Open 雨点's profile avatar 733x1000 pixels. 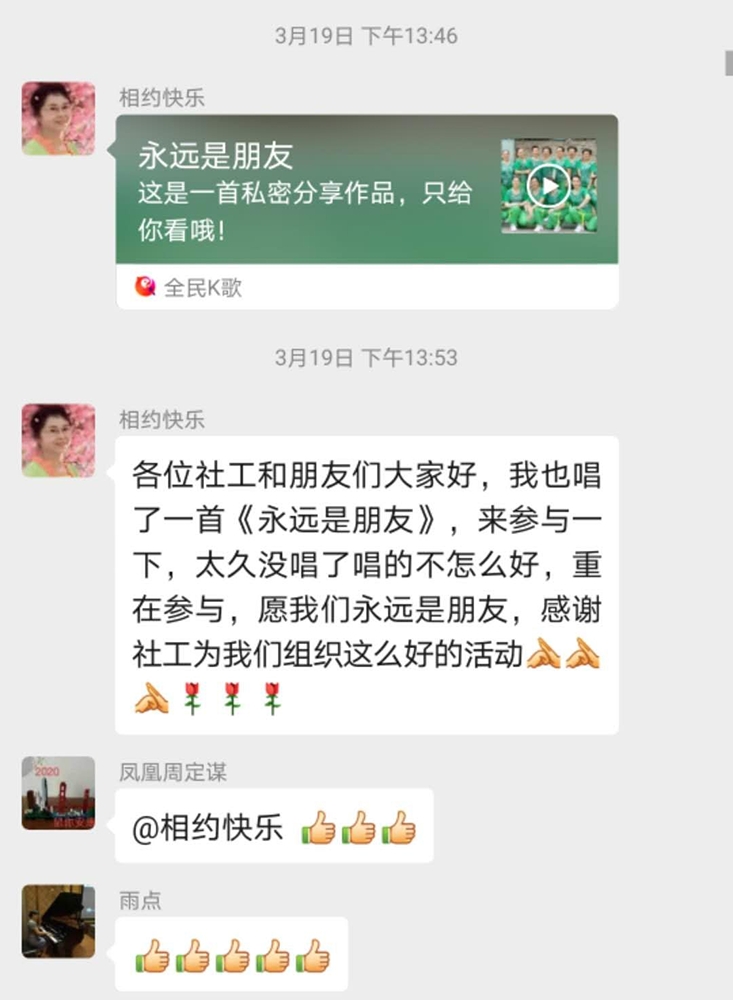tap(58, 921)
